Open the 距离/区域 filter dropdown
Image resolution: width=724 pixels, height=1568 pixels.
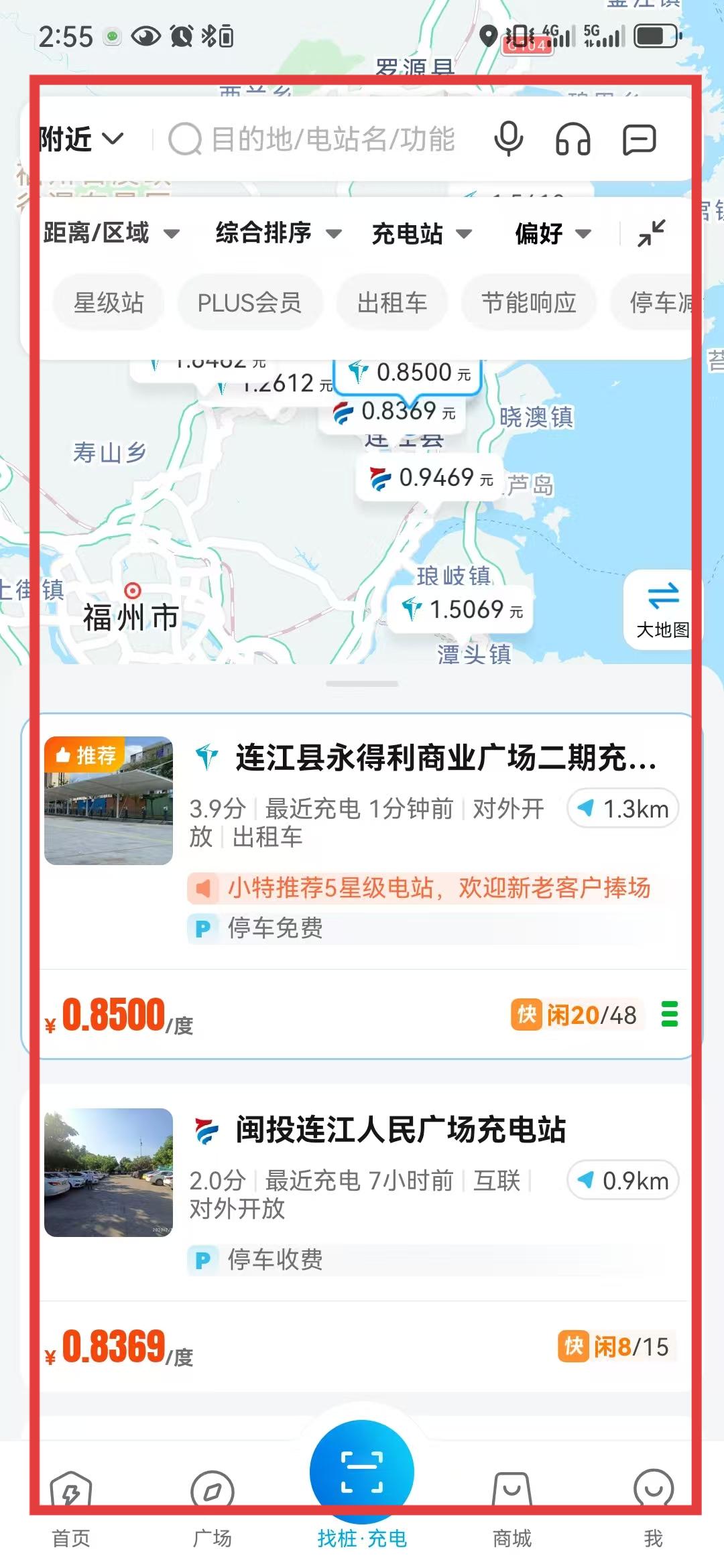111,233
